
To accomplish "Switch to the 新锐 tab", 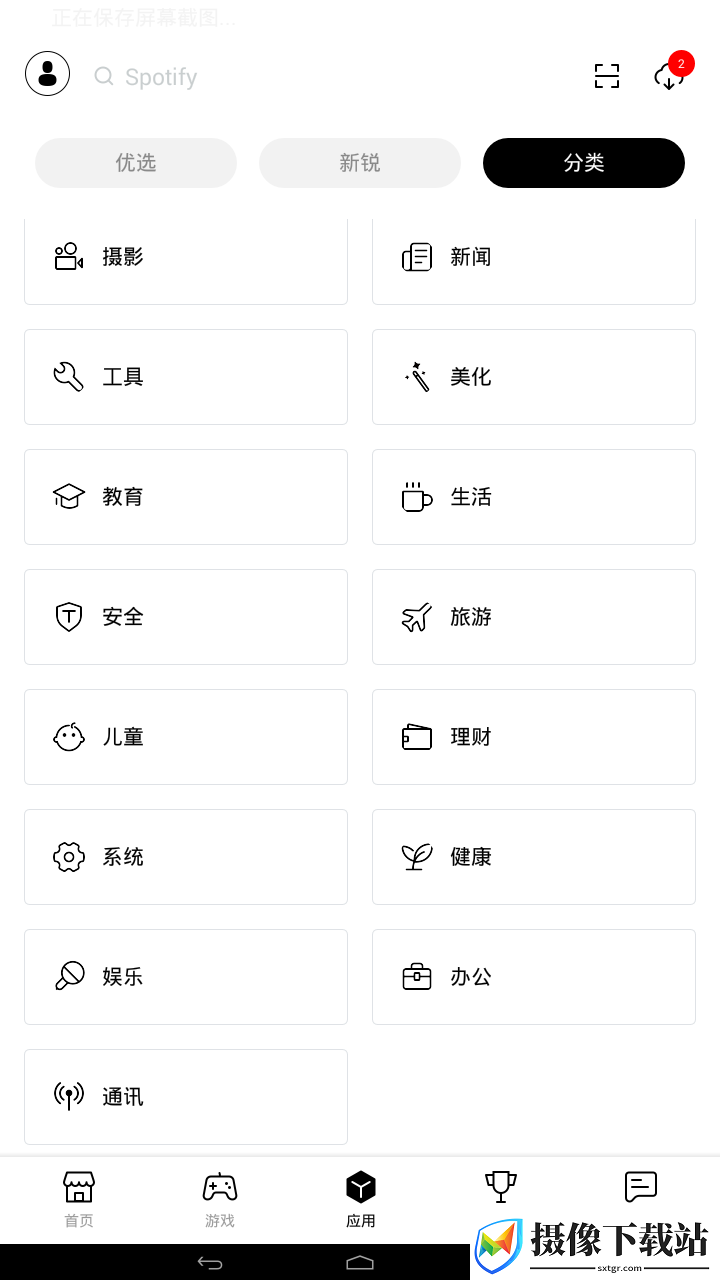I will pos(360,163).
